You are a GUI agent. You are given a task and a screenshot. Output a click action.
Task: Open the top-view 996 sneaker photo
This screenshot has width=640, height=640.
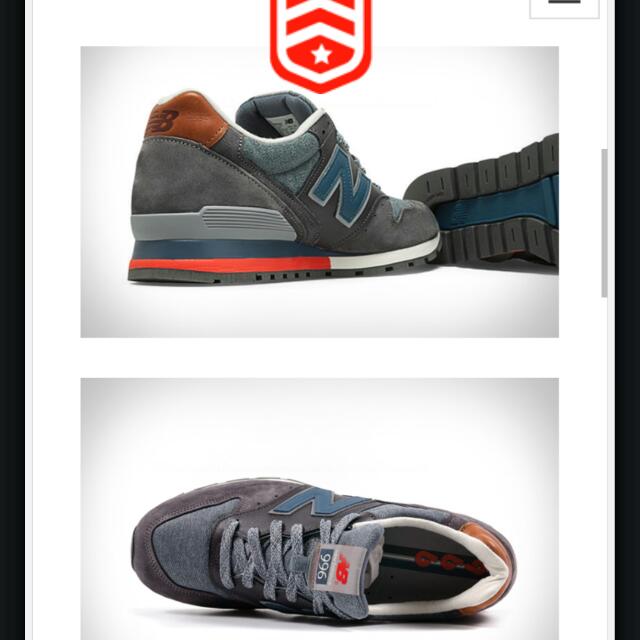coord(319,508)
